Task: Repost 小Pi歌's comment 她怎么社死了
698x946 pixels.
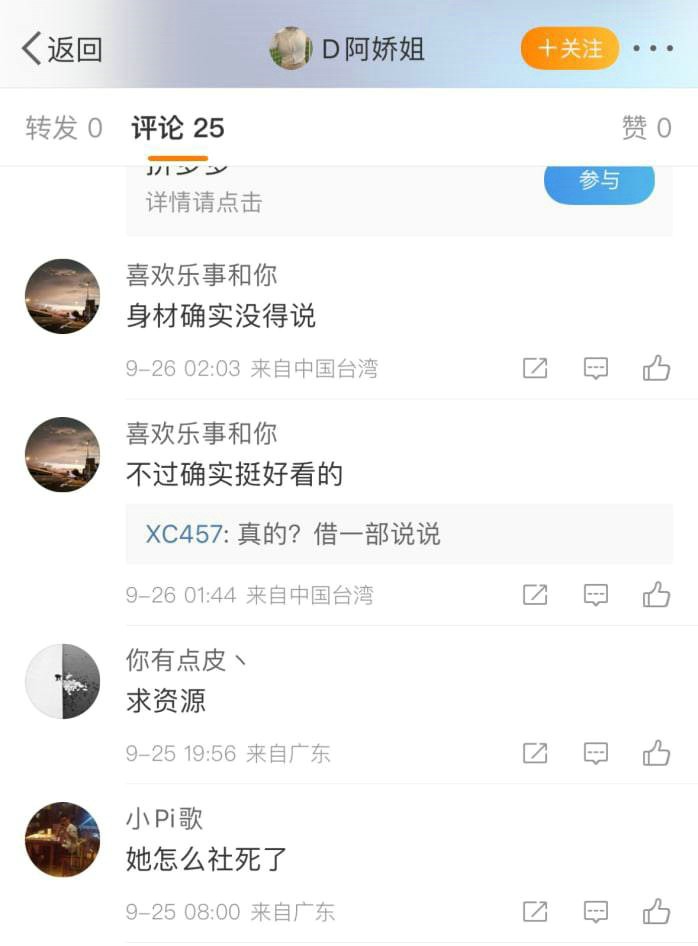Action: (535, 911)
